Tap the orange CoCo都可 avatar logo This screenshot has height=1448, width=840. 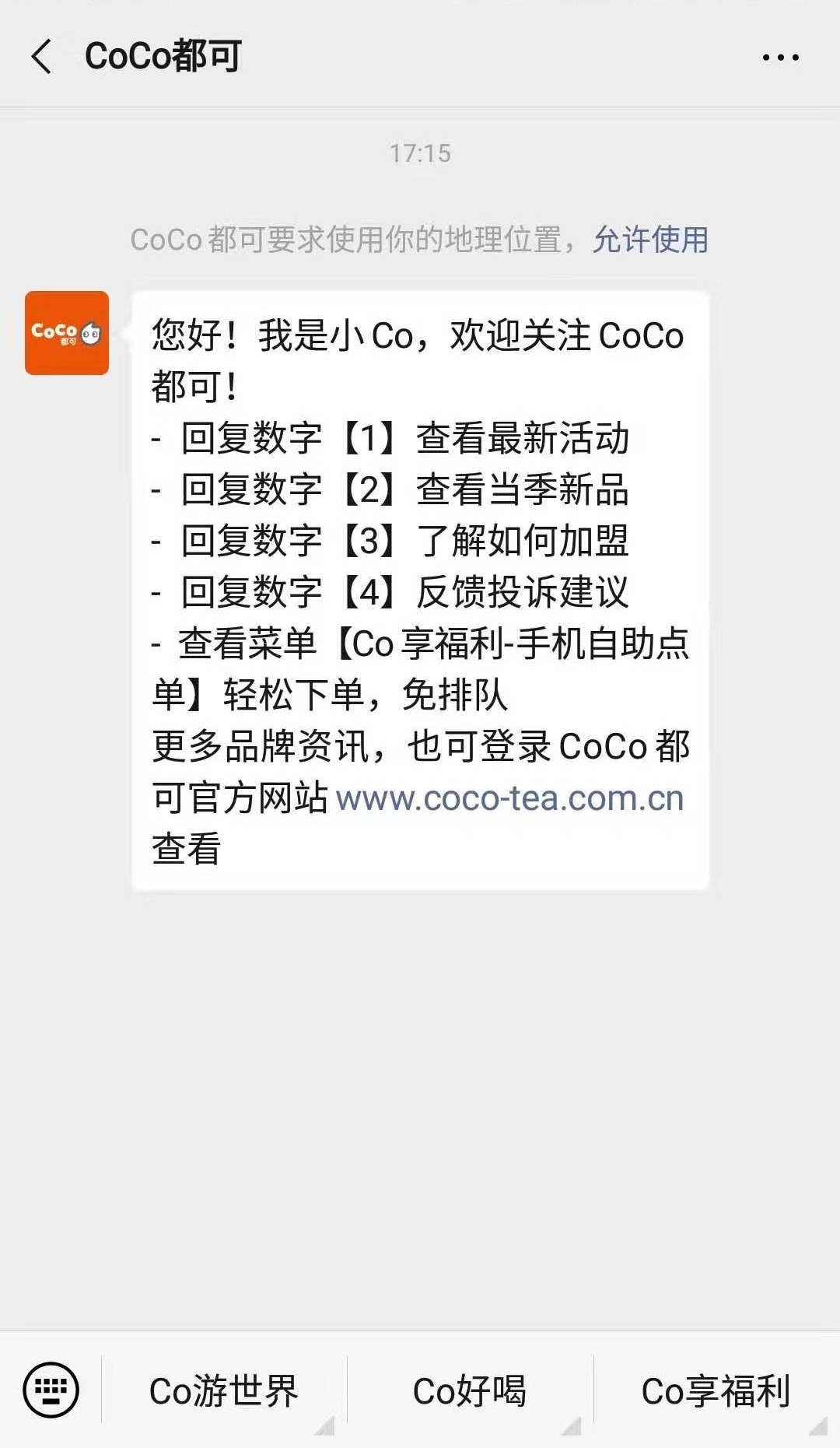[x=66, y=333]
